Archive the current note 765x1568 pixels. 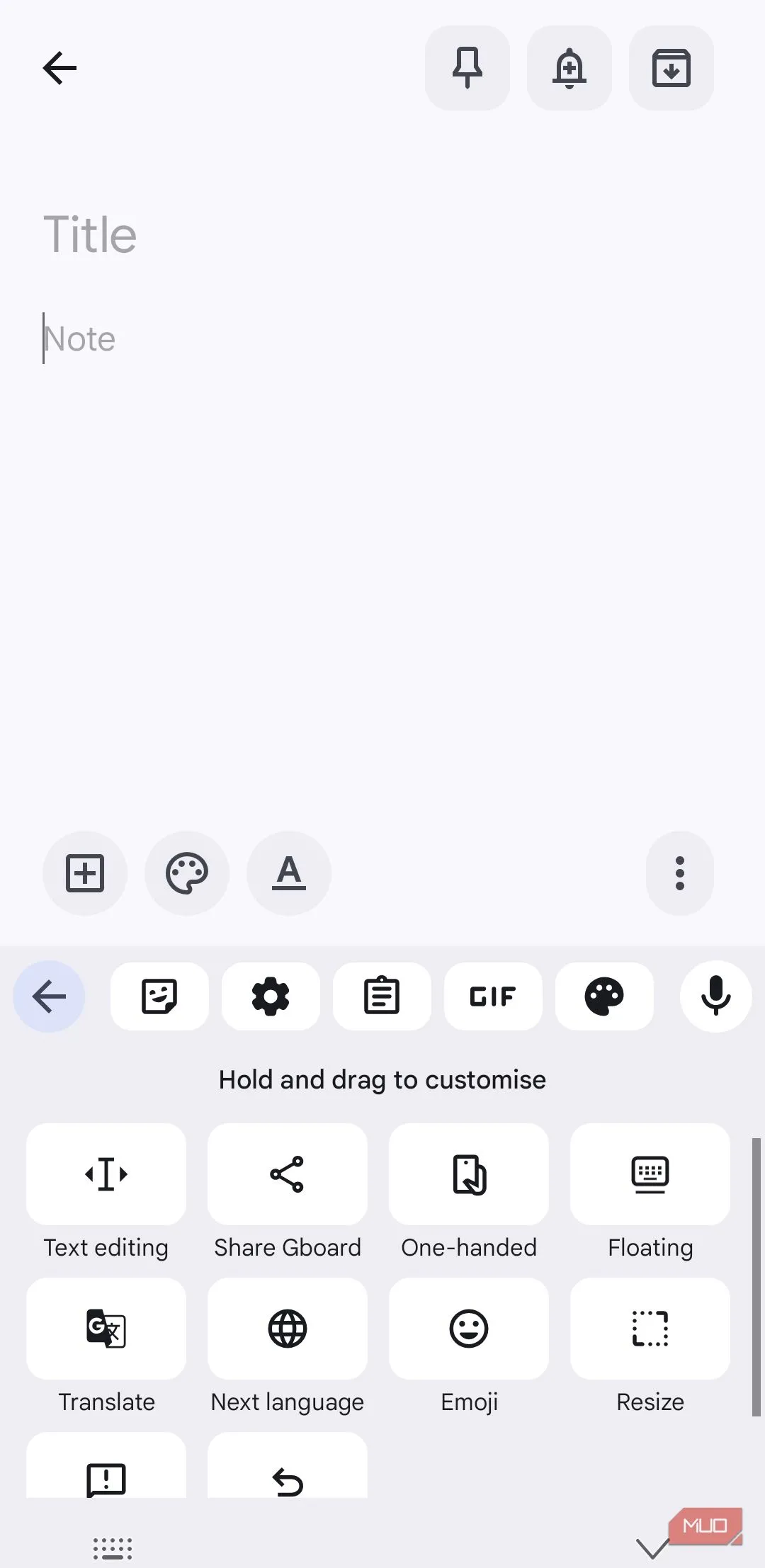tap(671, 67)
